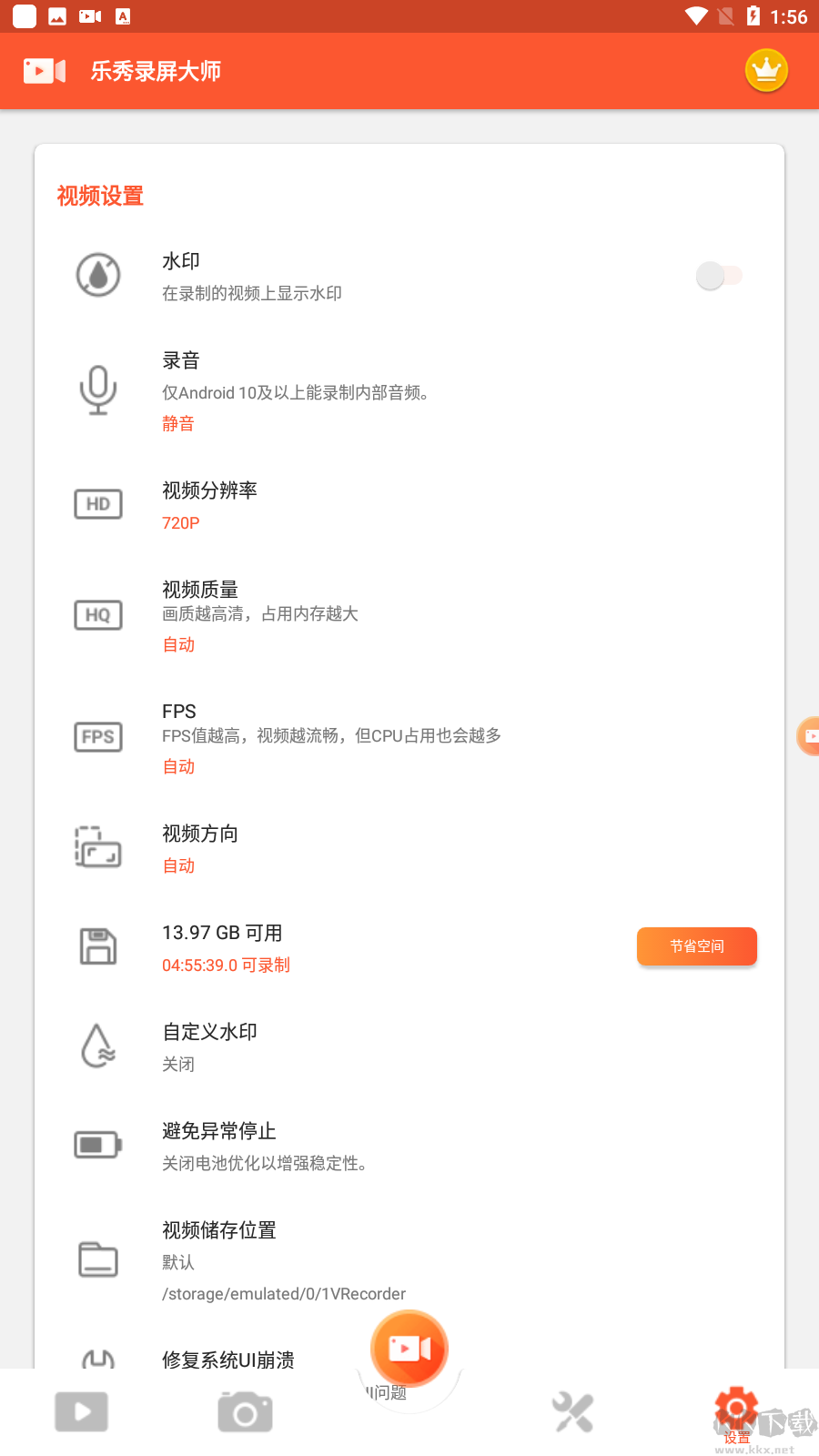This screenshot has width=819, height=1456.
Task: Click the tools wrench icon in bottom bar
Action: click(572, 1411)
